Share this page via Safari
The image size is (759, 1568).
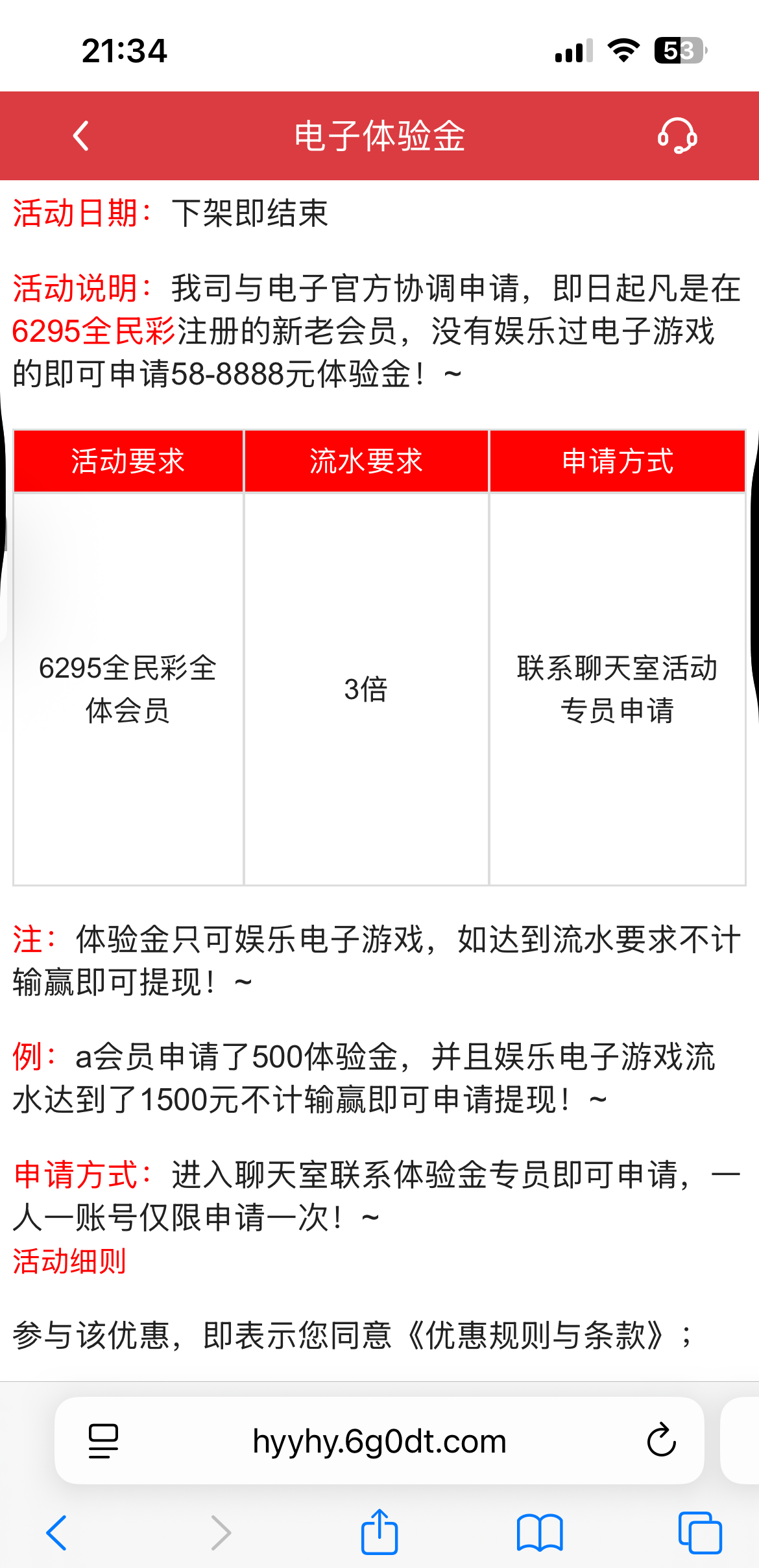[x=379, y=1532]
